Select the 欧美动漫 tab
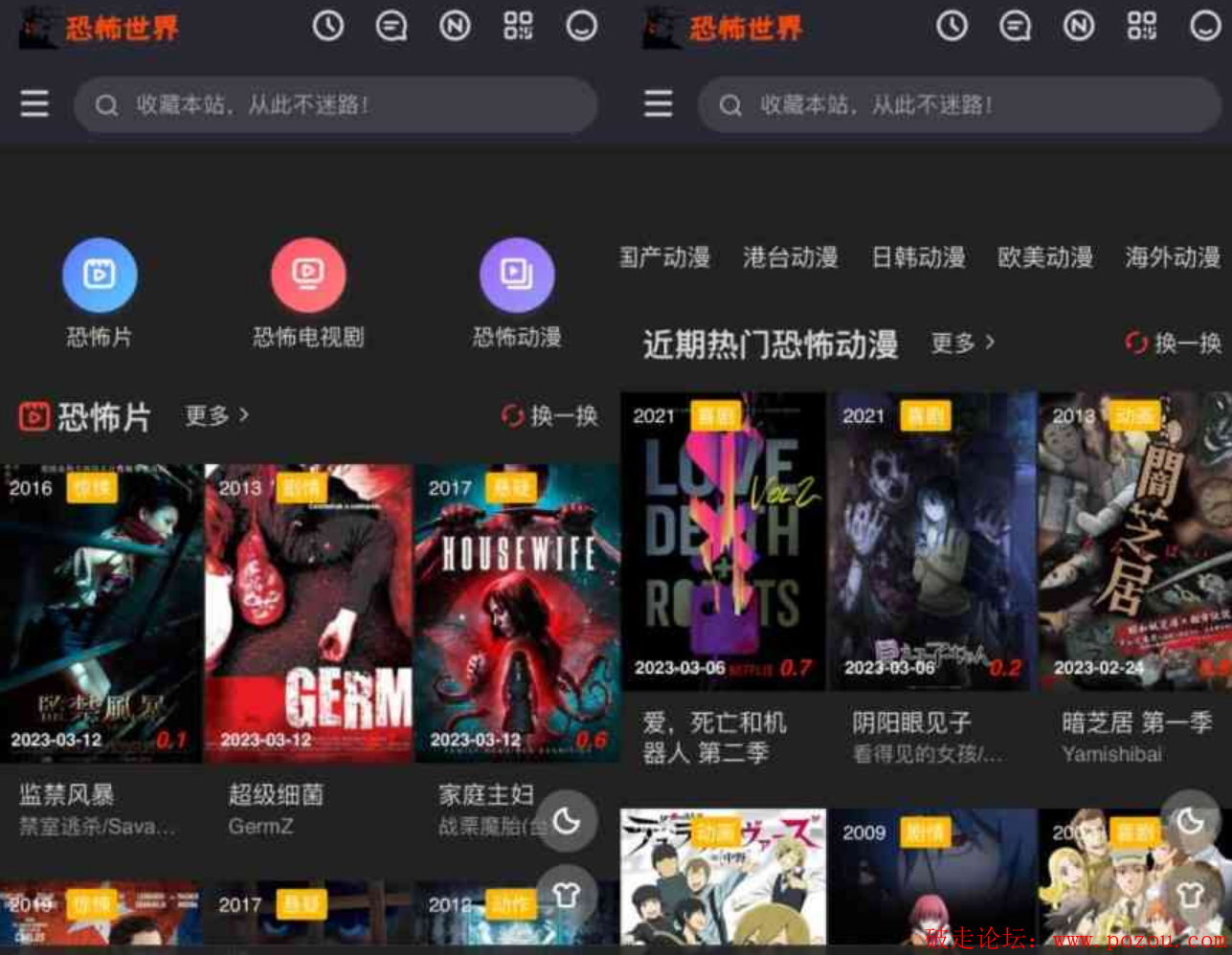 1045,257
